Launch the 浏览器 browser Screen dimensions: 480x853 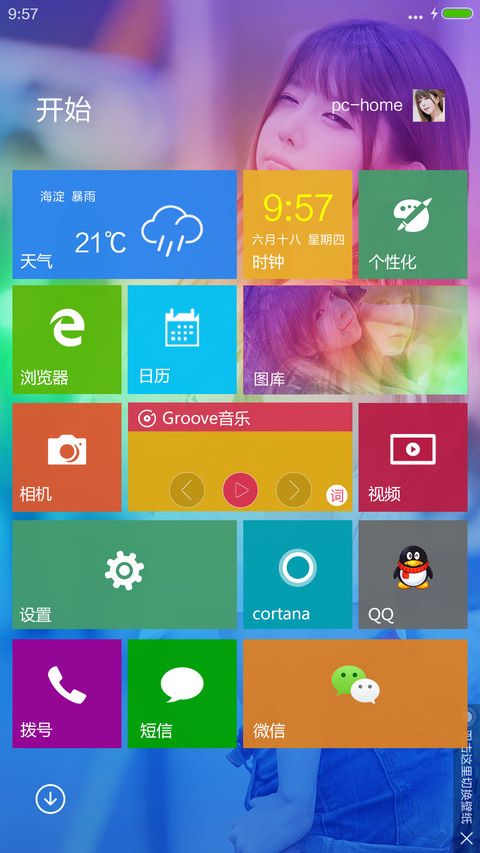click(x=67, y=339)
